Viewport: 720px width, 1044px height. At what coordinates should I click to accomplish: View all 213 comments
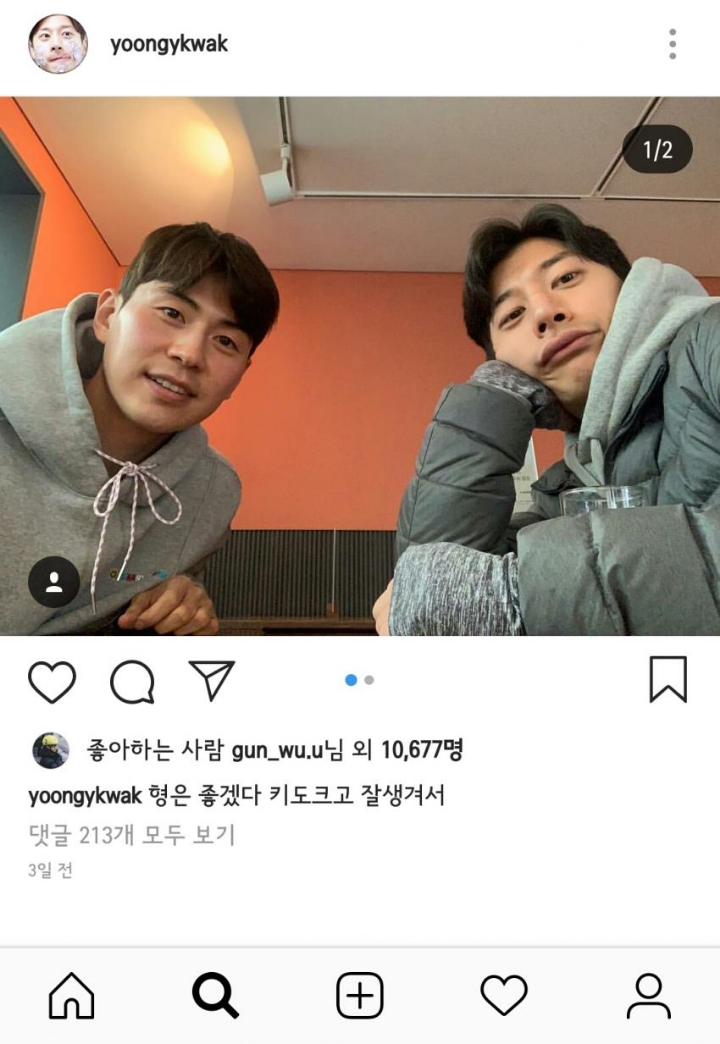[131, 834]
